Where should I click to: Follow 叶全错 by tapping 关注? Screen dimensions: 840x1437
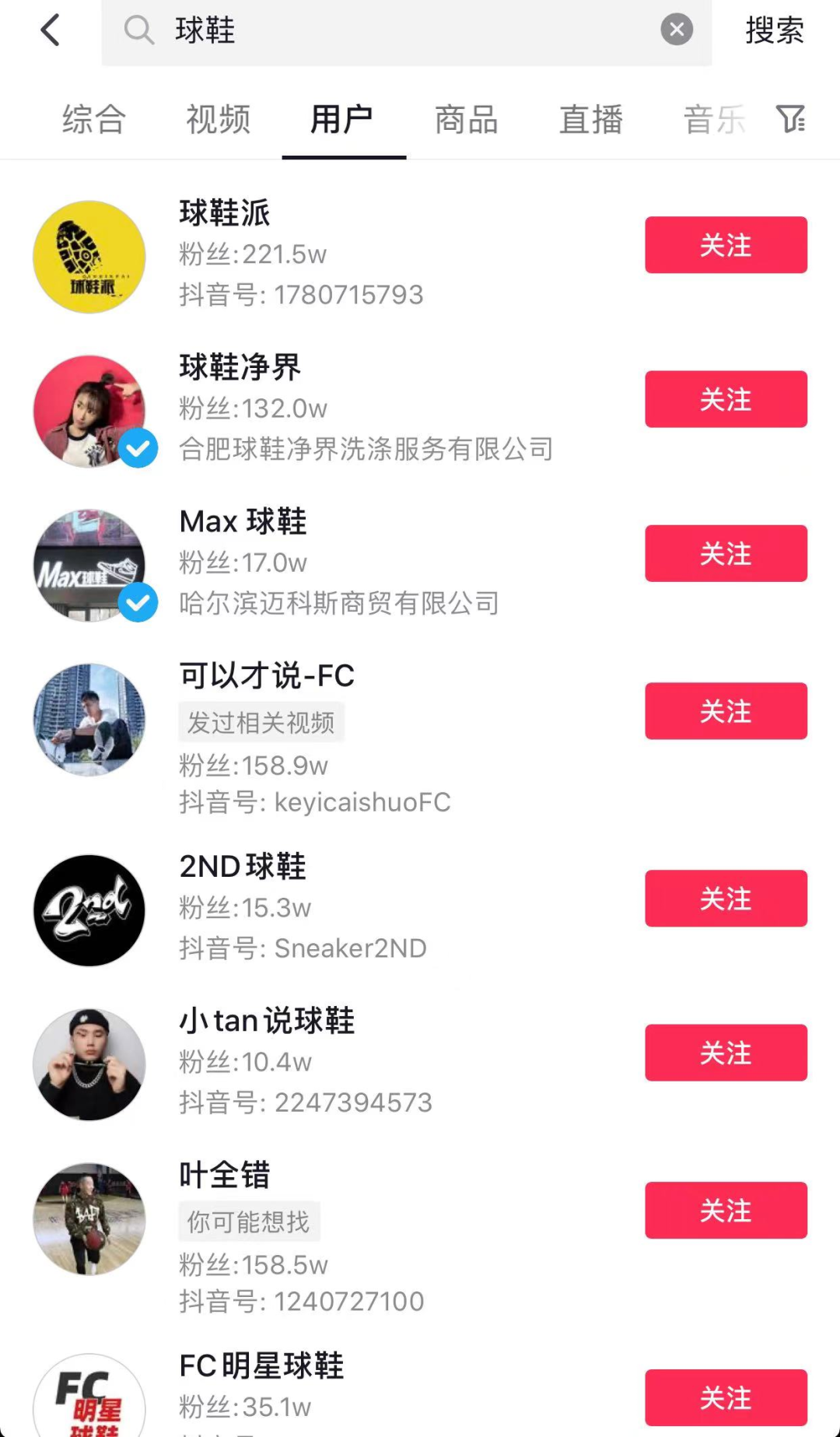(x=725, y=1211)
